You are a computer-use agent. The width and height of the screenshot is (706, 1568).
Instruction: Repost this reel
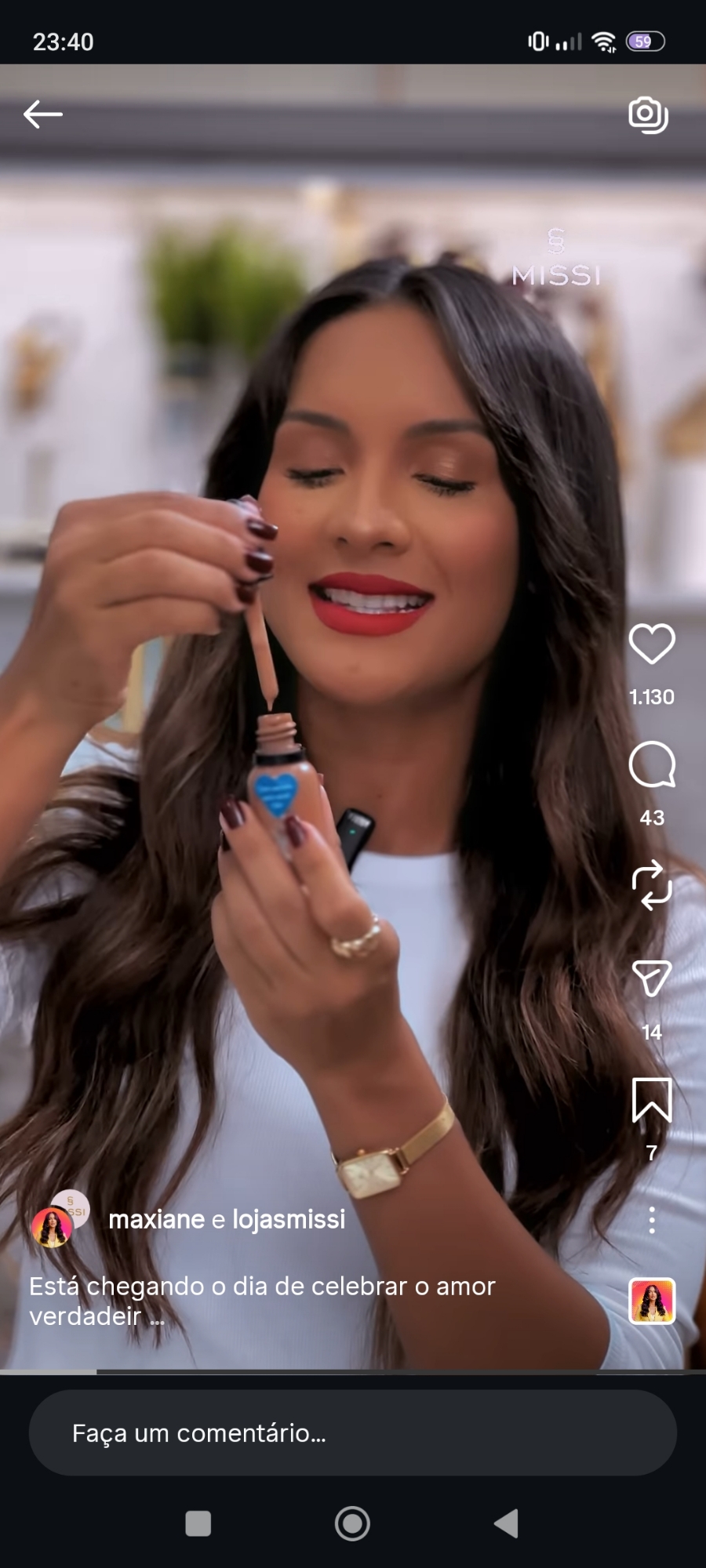click(x=652, y=886)
